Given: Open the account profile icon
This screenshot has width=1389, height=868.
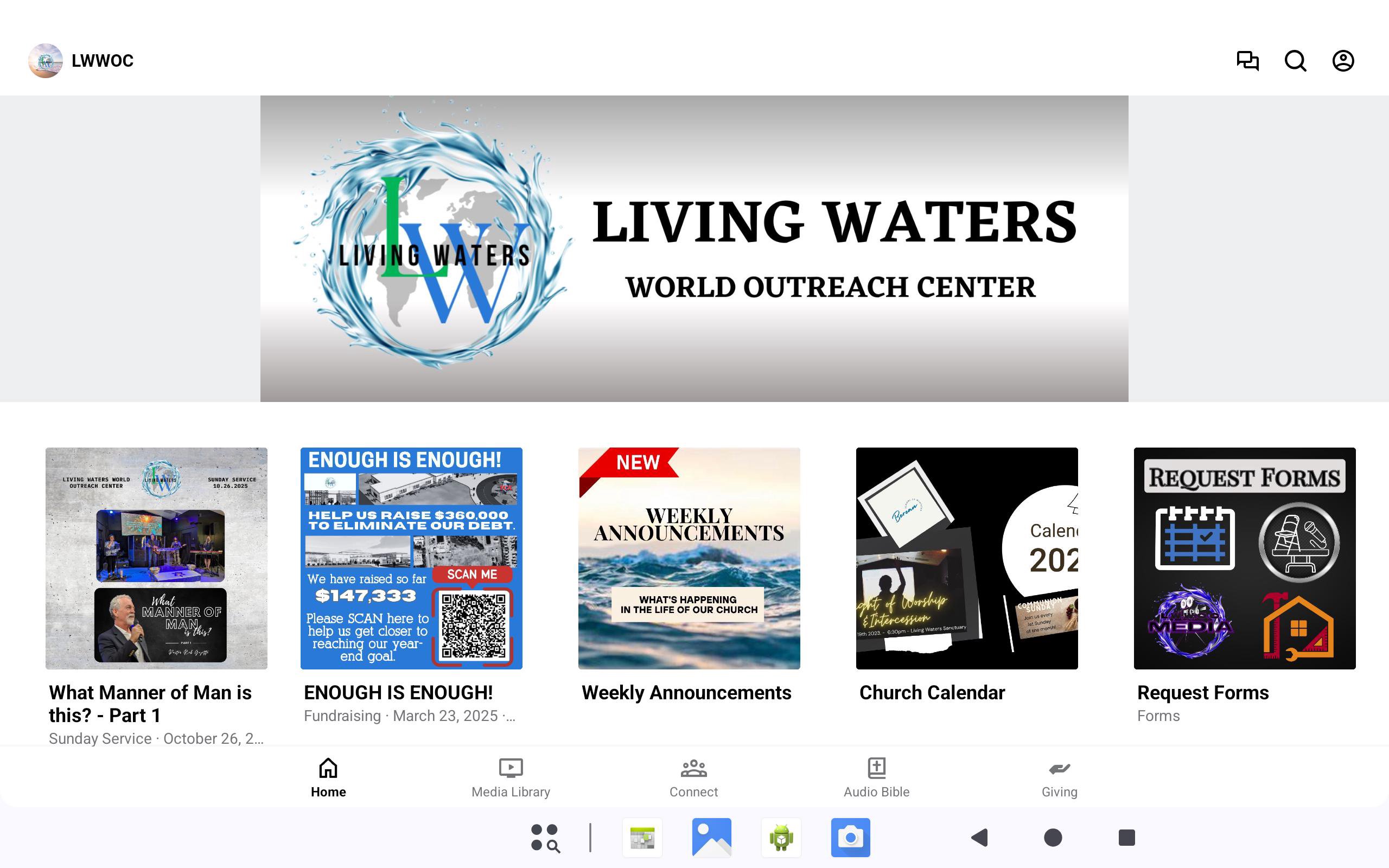Looking at the screenshot, I should pyautogui.click(x=1342, y=61).
